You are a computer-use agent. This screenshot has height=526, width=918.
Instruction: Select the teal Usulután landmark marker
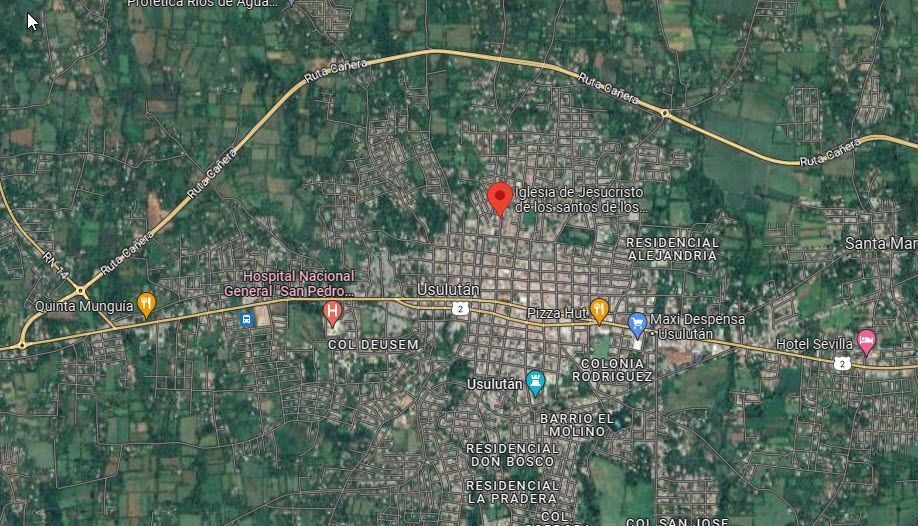click(537, 381)
